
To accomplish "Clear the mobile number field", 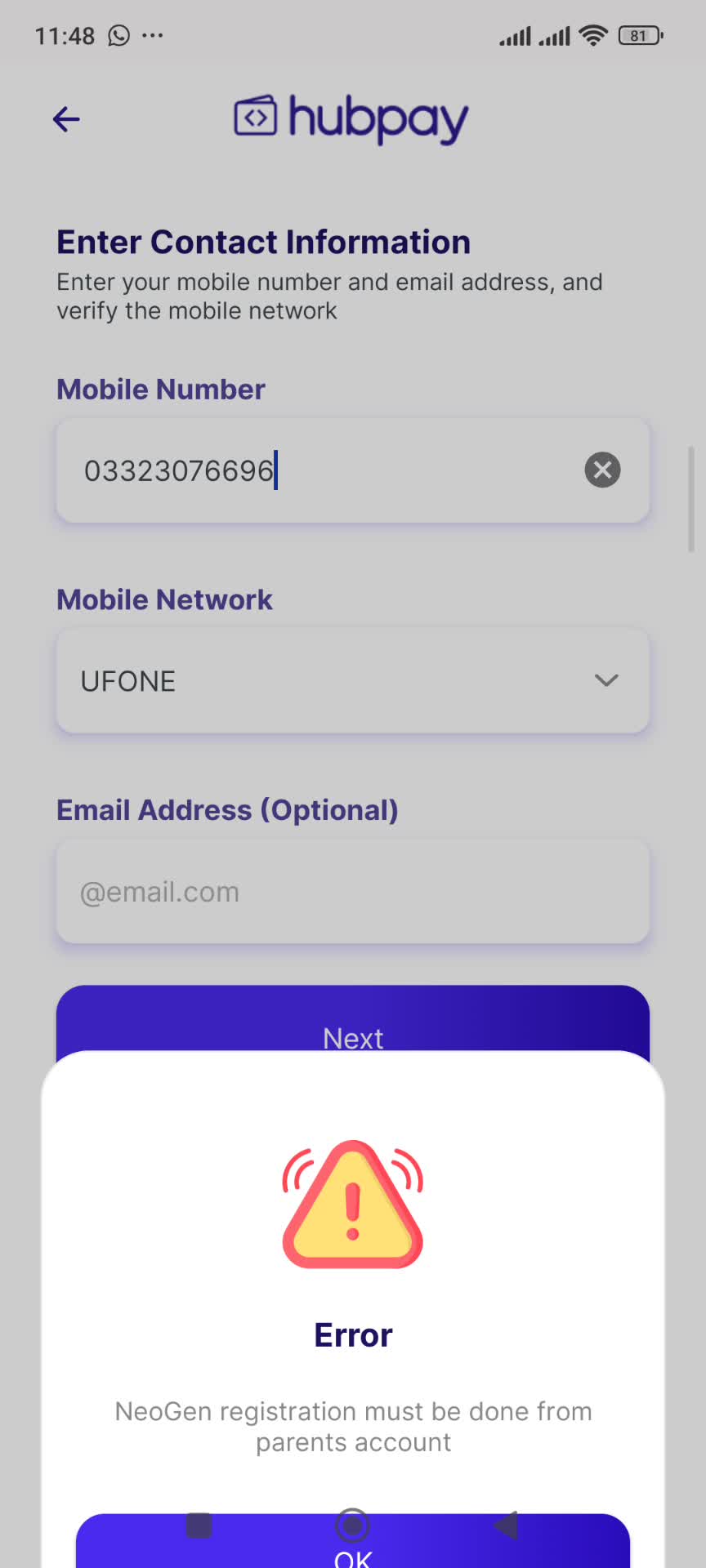I will 602,470.
